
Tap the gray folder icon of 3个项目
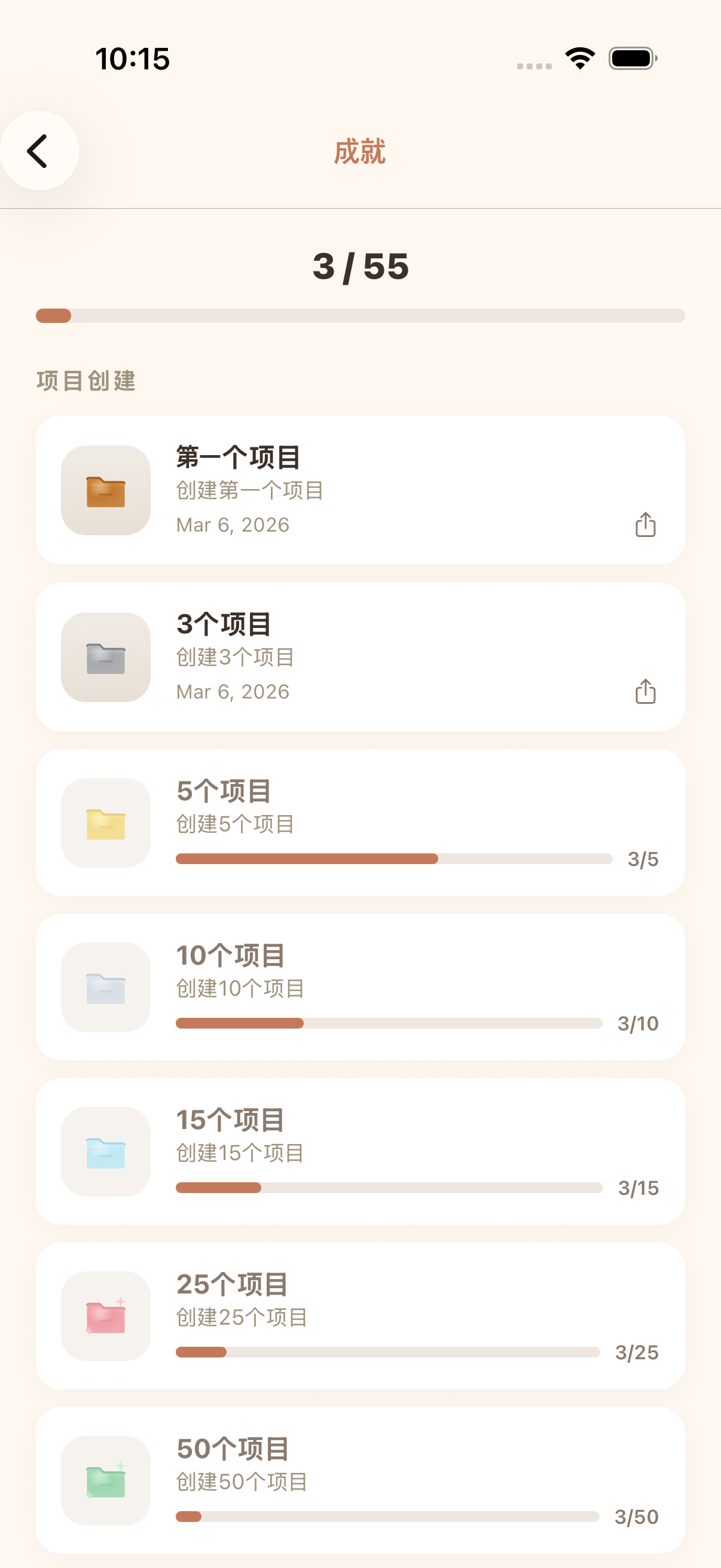tap(105, 658)
